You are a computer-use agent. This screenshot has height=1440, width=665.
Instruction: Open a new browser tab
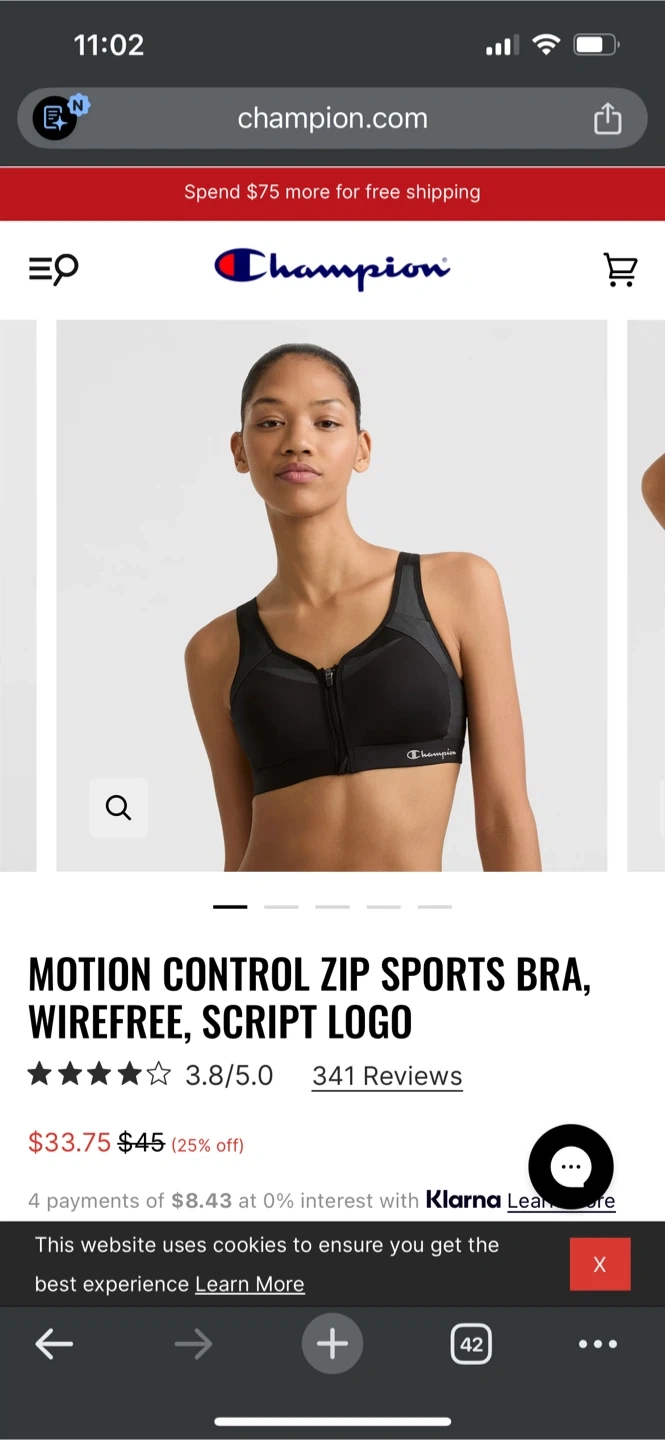(332, 1344)
